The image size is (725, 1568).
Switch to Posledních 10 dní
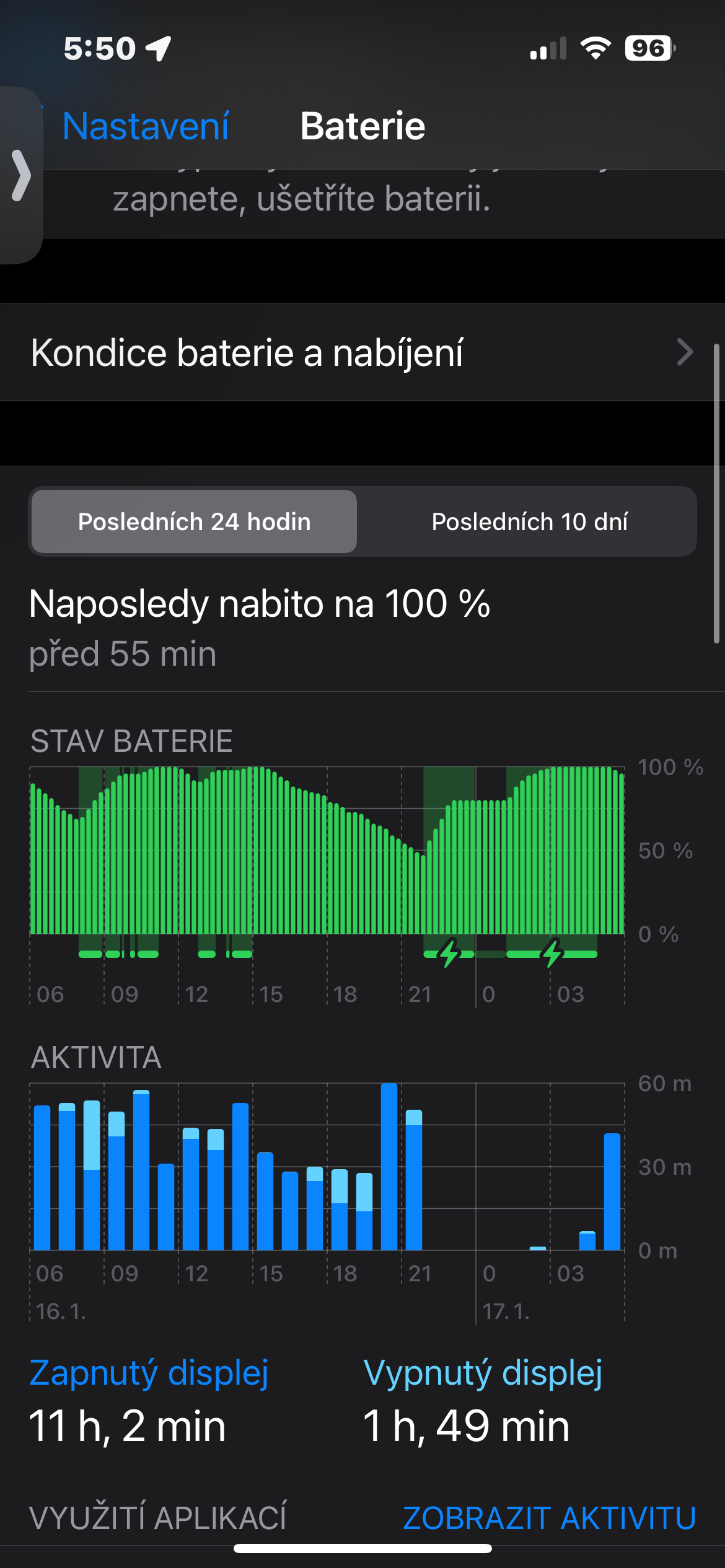tap(529, 522)
